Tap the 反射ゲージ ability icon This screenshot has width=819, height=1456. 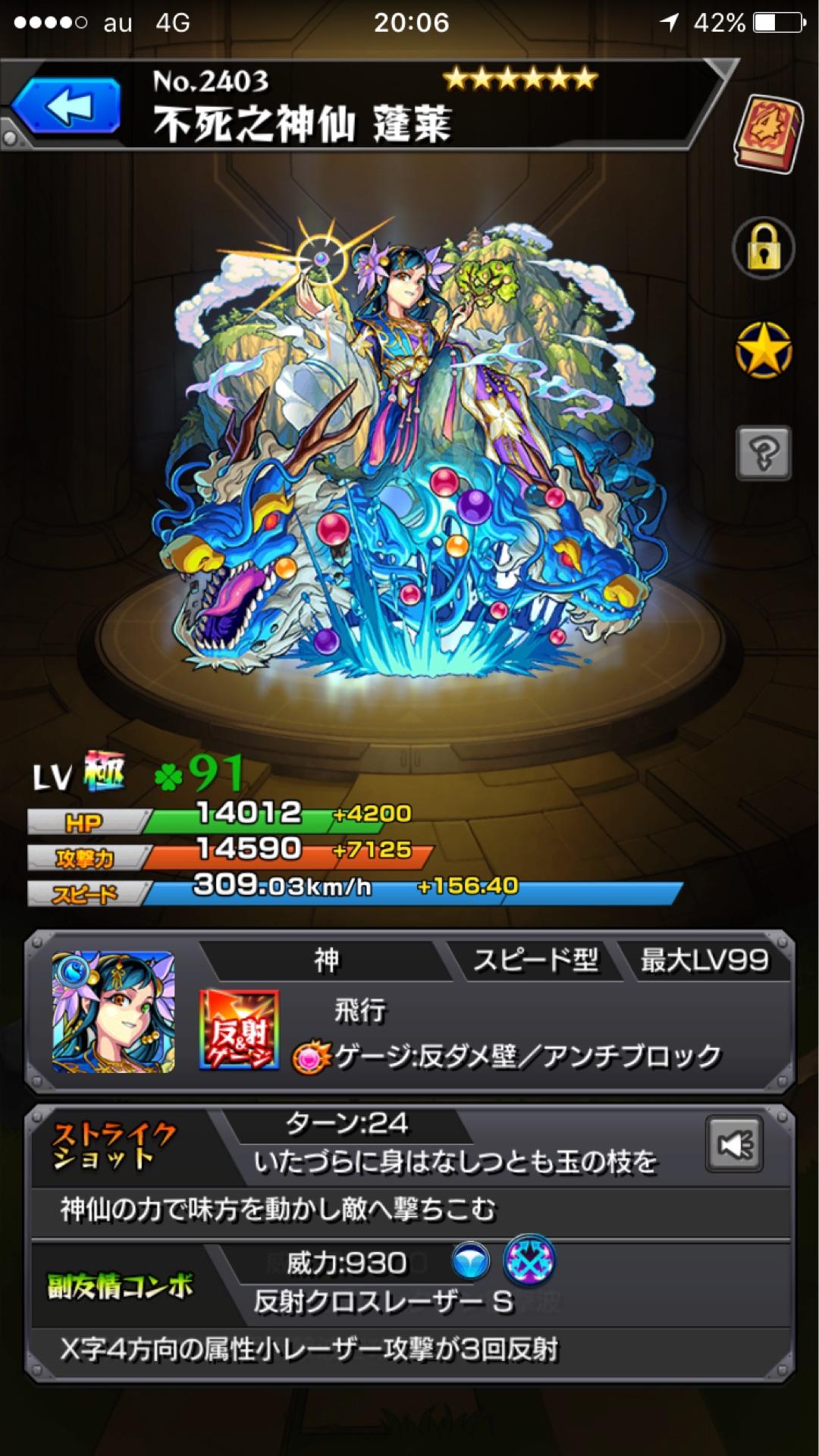[239, 1030]
